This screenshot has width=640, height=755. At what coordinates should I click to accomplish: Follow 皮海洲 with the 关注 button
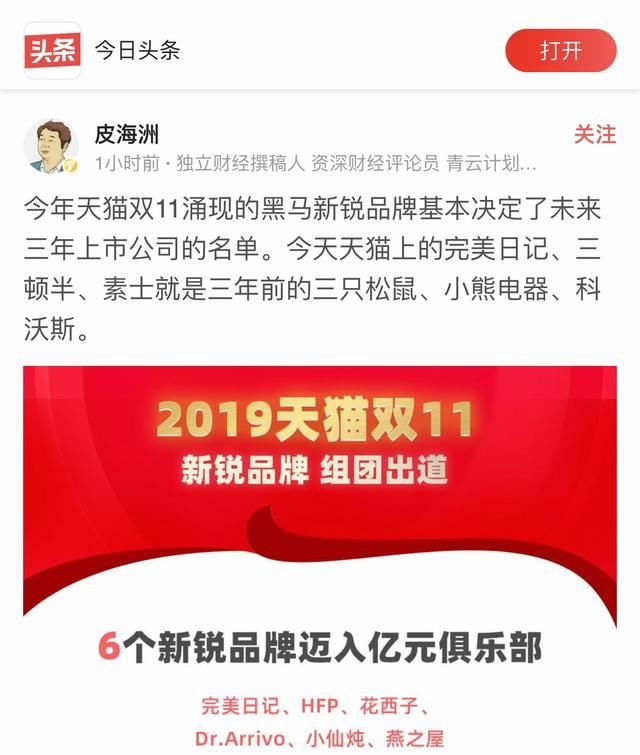tap(594, 134)
